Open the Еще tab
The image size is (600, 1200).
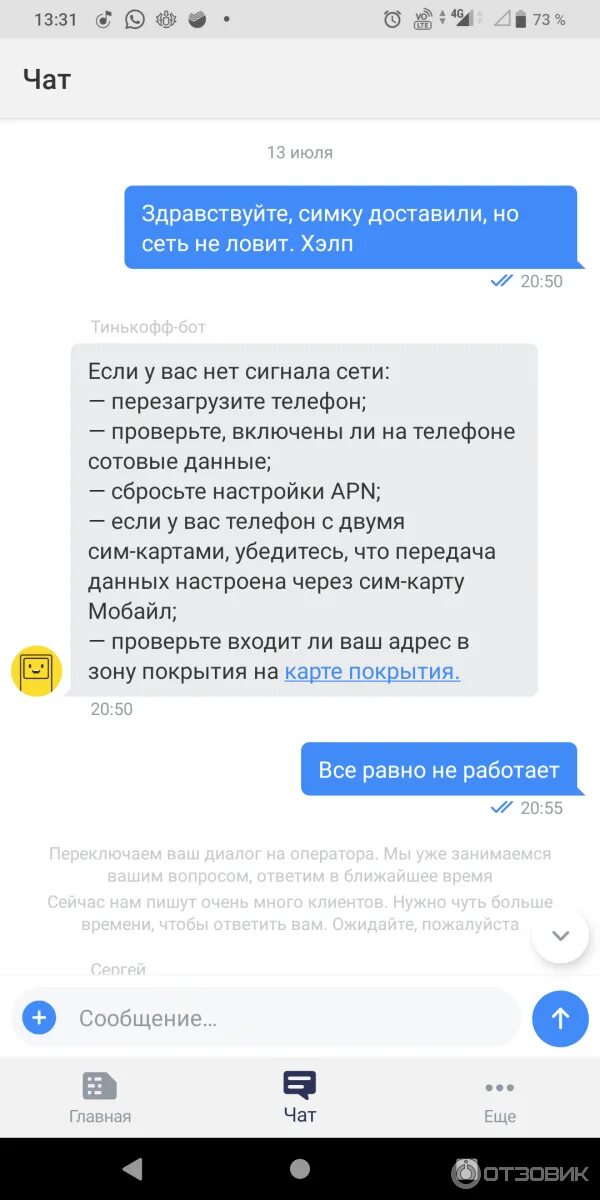point(500,1098)
